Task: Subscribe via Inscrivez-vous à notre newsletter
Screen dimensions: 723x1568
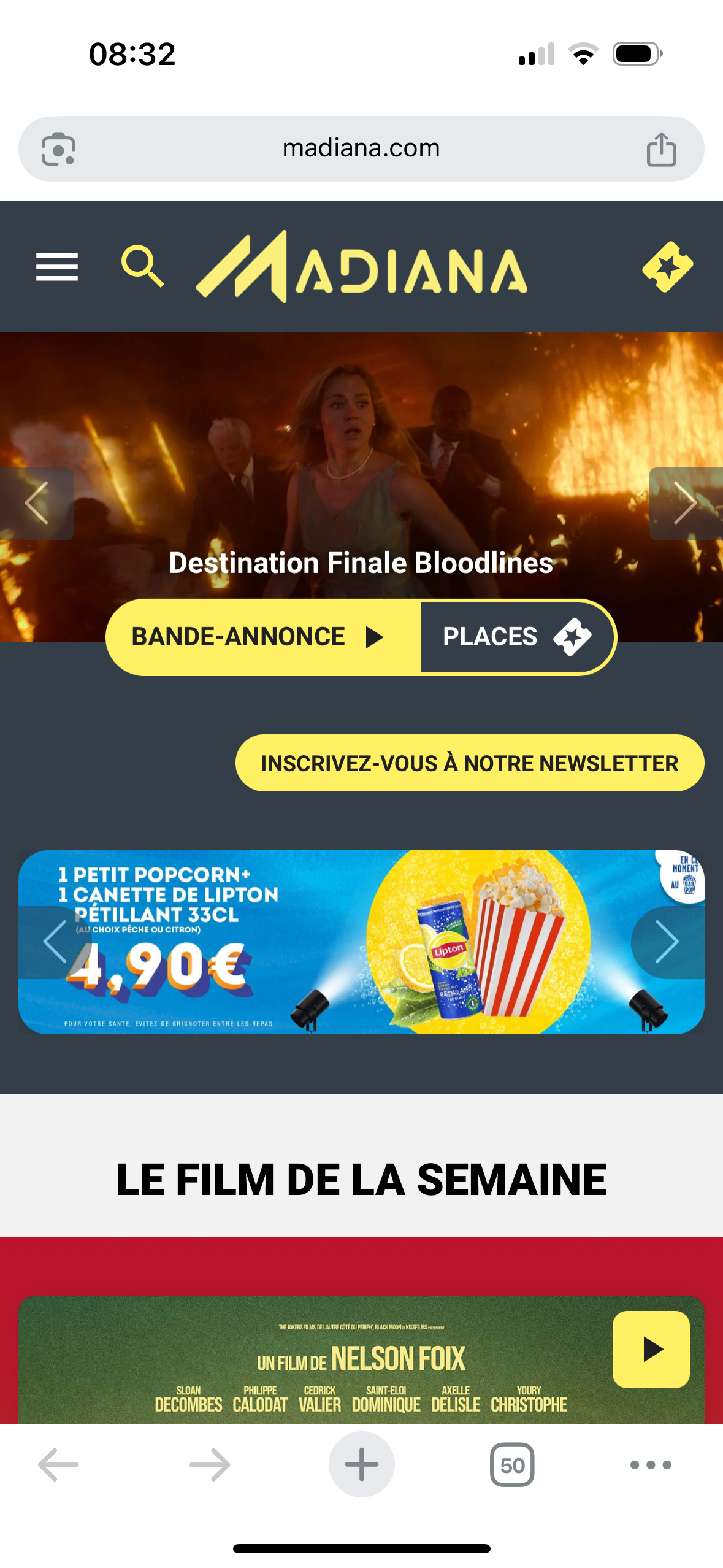Action: coord(470,763)
